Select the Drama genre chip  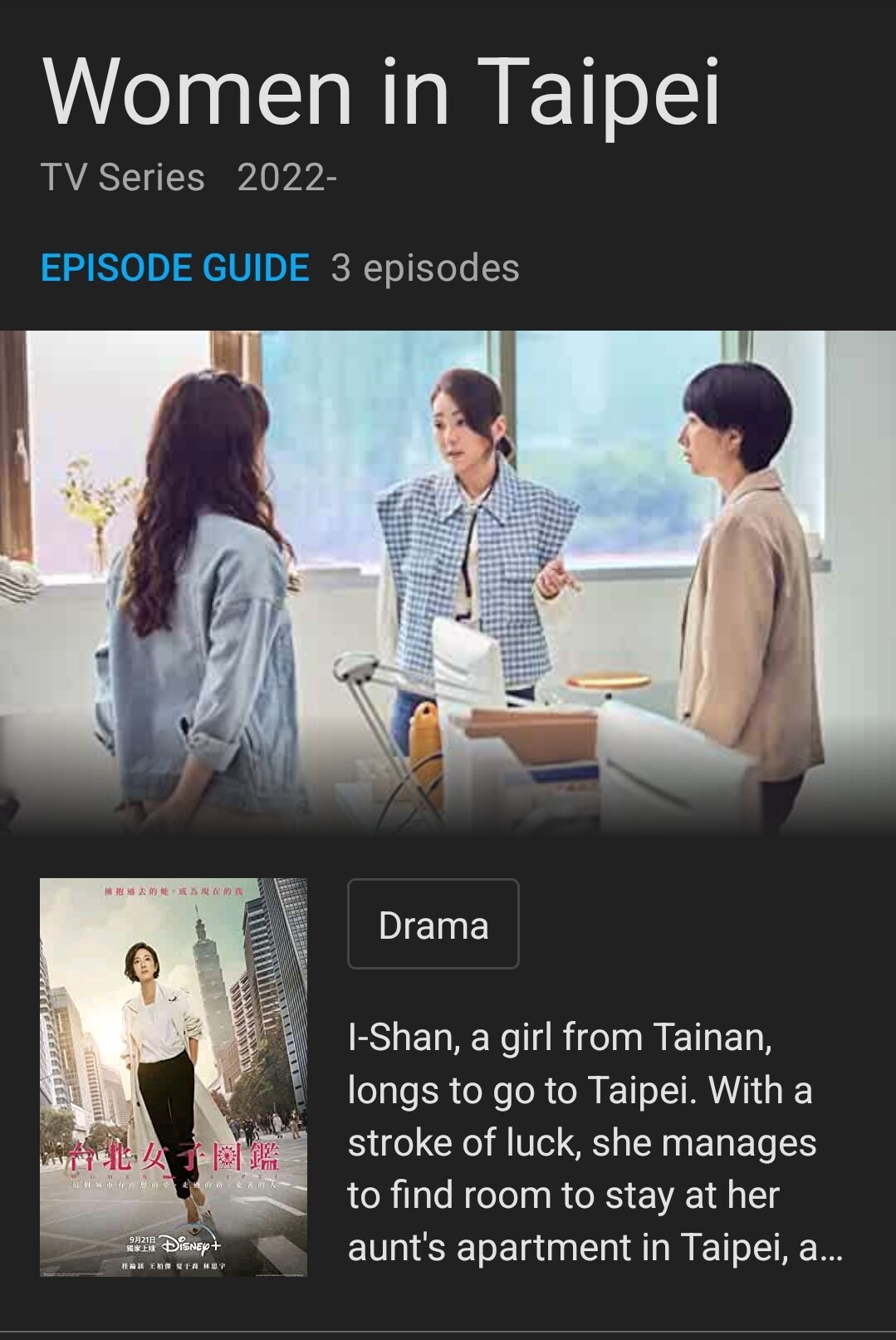pos(433,924)
